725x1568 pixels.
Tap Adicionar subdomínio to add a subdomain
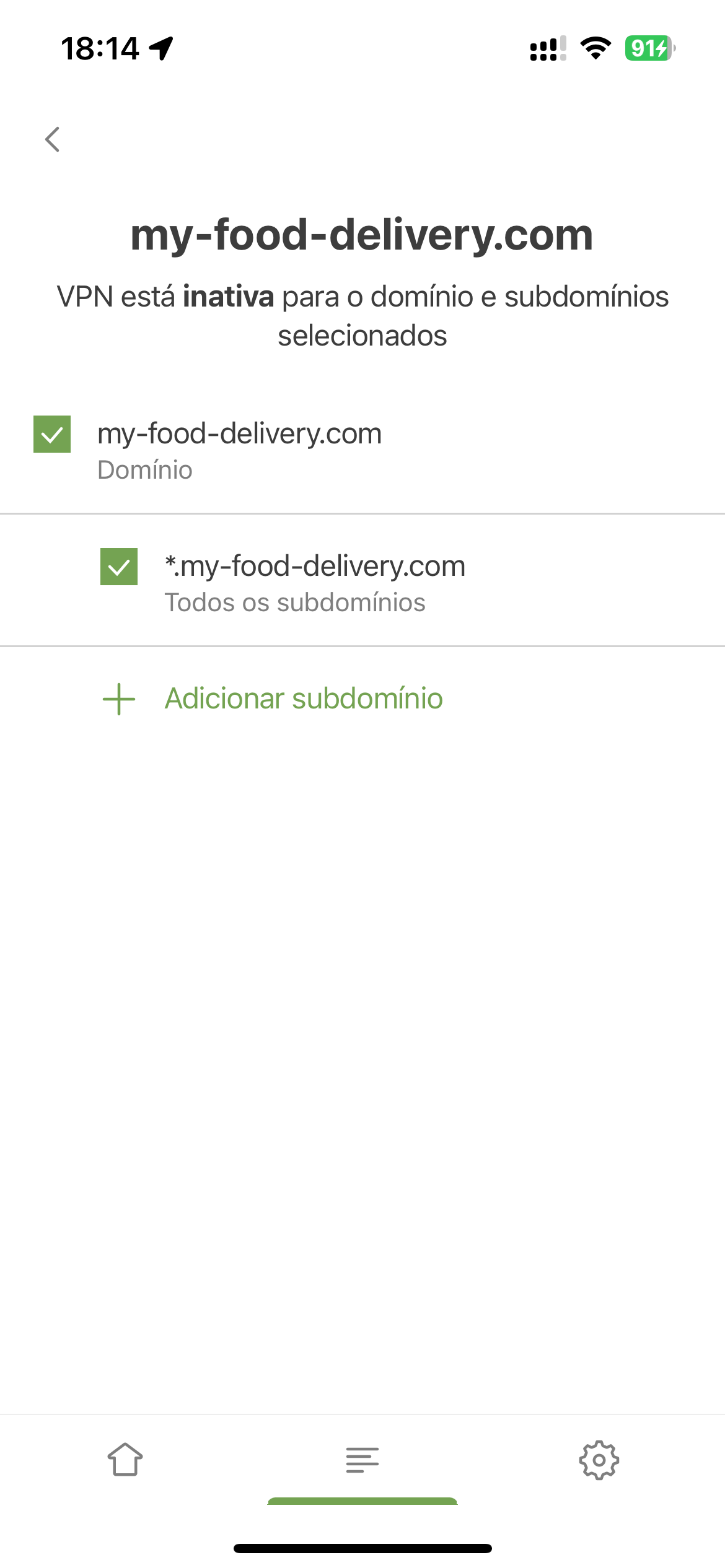tap(273, 699)
